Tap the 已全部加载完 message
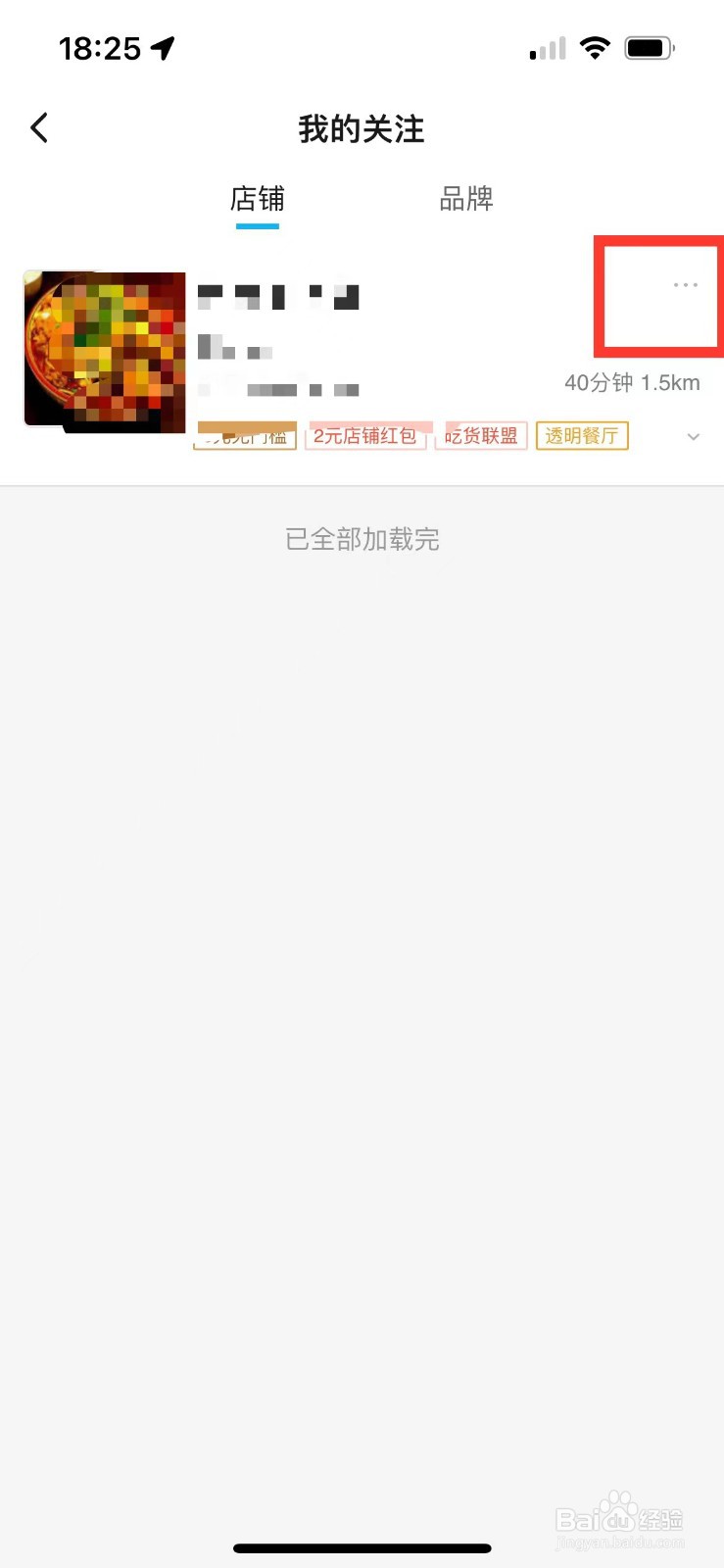Image resolution: width=724 pixels, height=1568 pixels. coord(362,538)
